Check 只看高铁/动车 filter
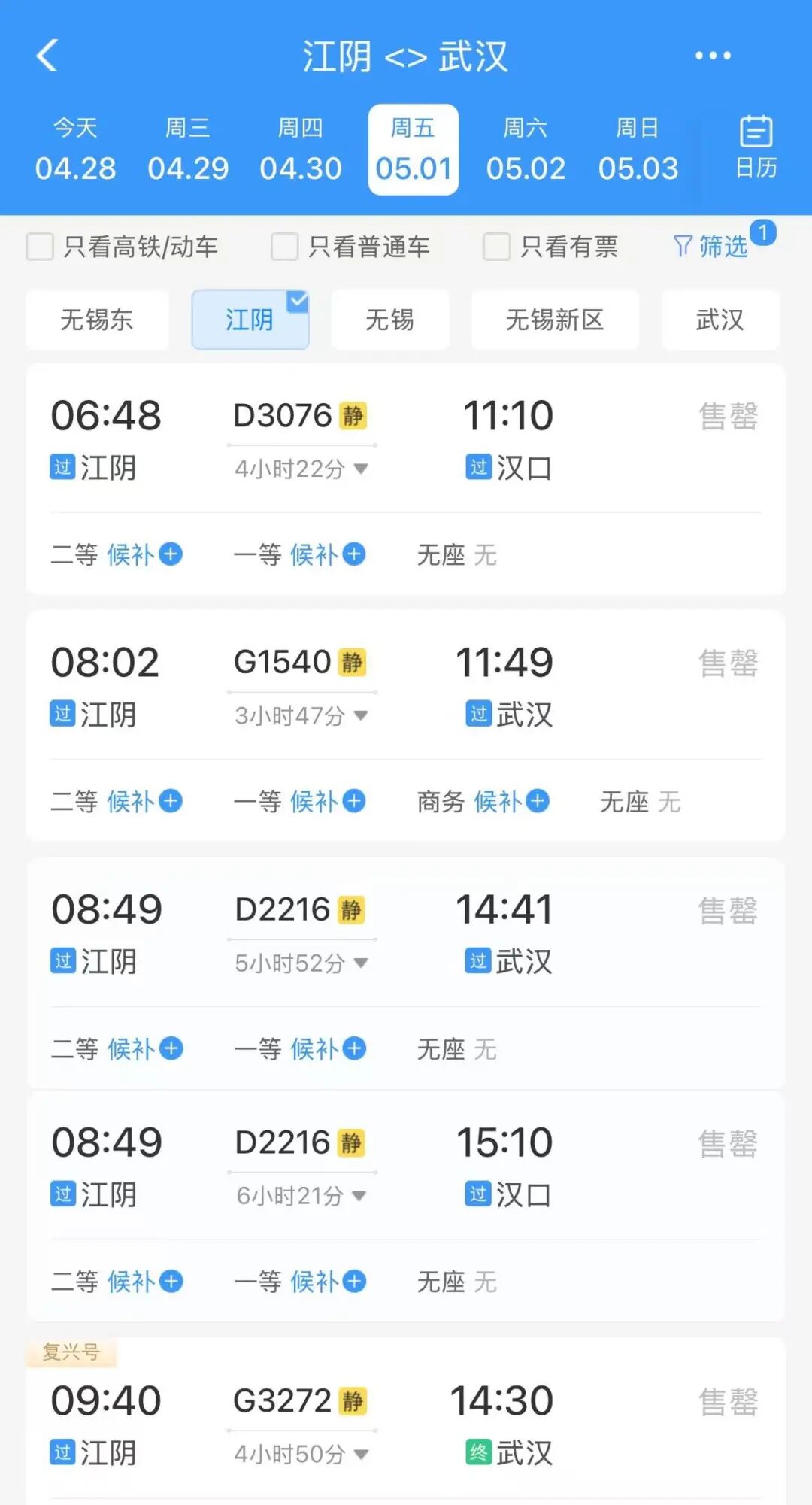This screenshot has width=812, height=1505. click(x=41, y=247)
